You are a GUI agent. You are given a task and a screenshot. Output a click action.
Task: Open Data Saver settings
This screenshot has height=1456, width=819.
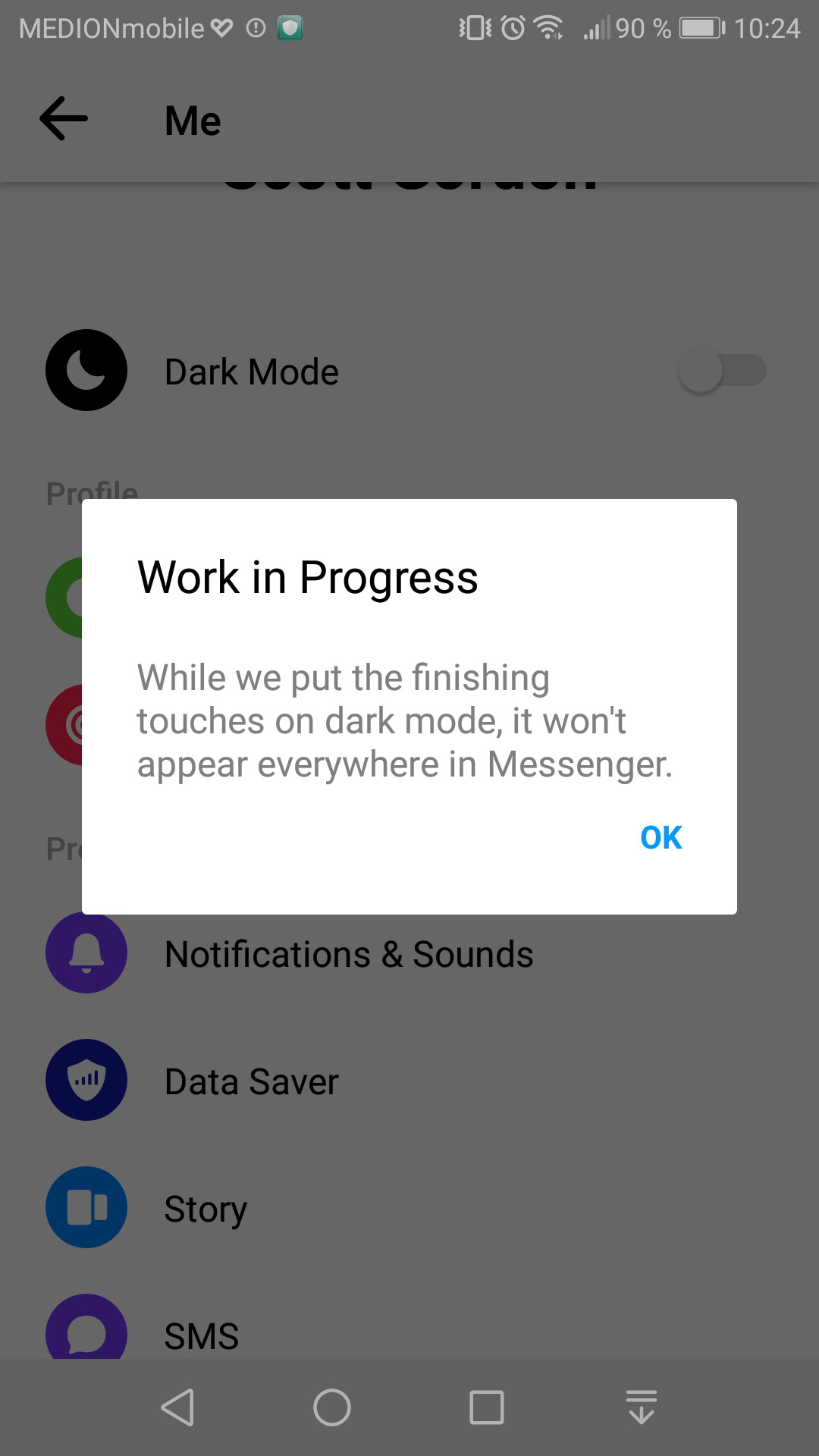tap(251, 1081)
